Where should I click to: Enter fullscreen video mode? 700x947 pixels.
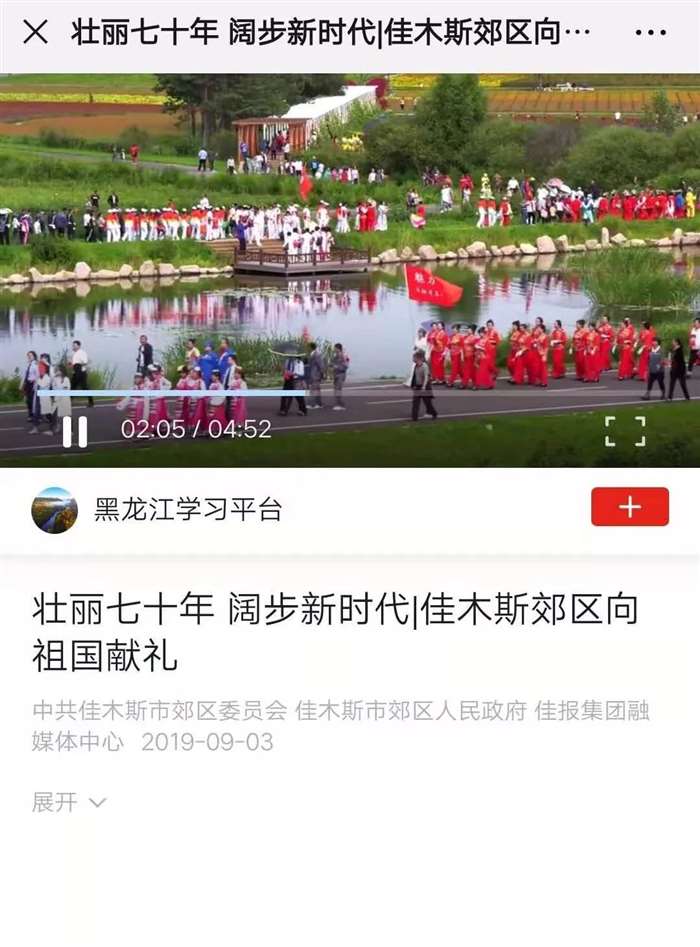click(625, 431)
